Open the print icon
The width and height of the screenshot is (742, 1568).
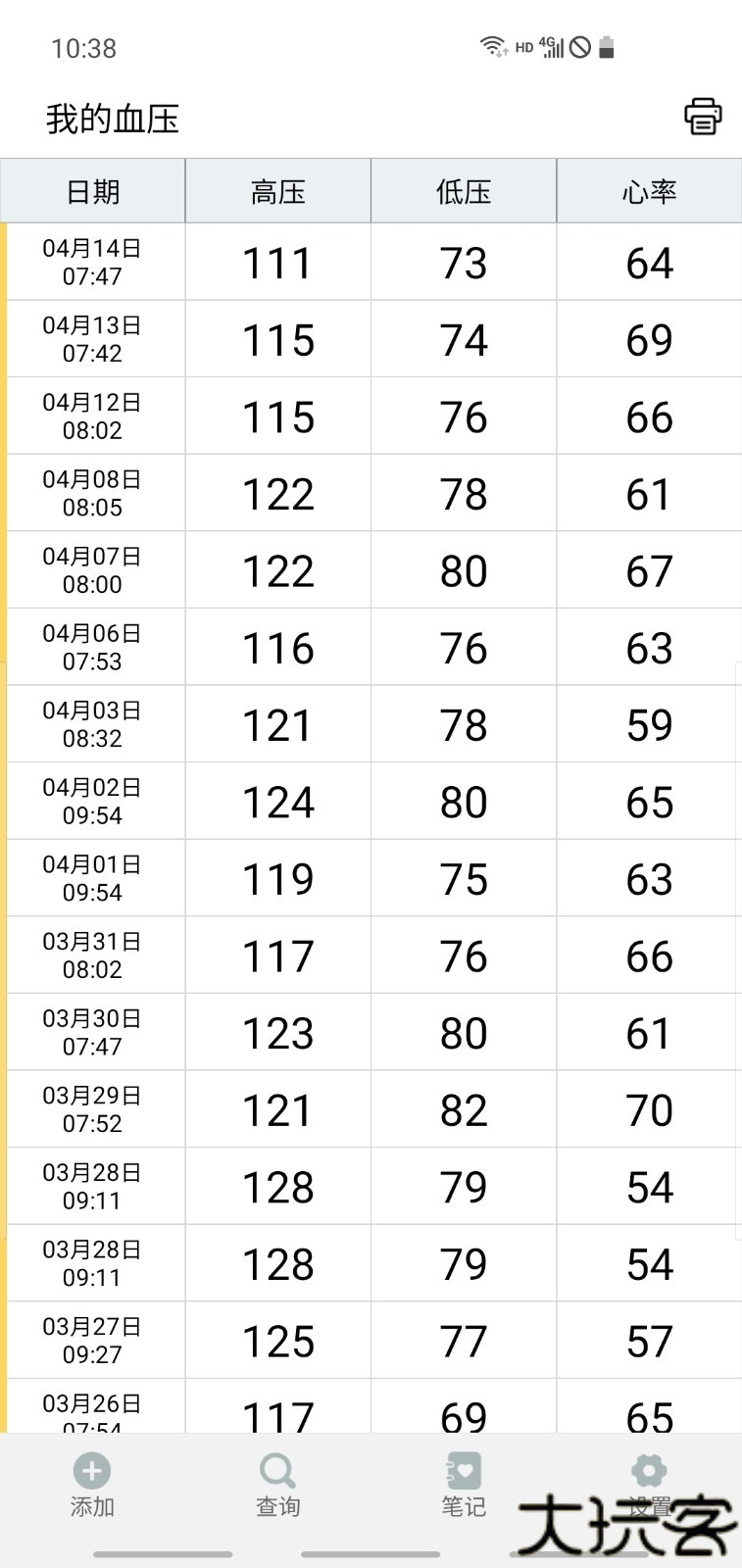703,117
